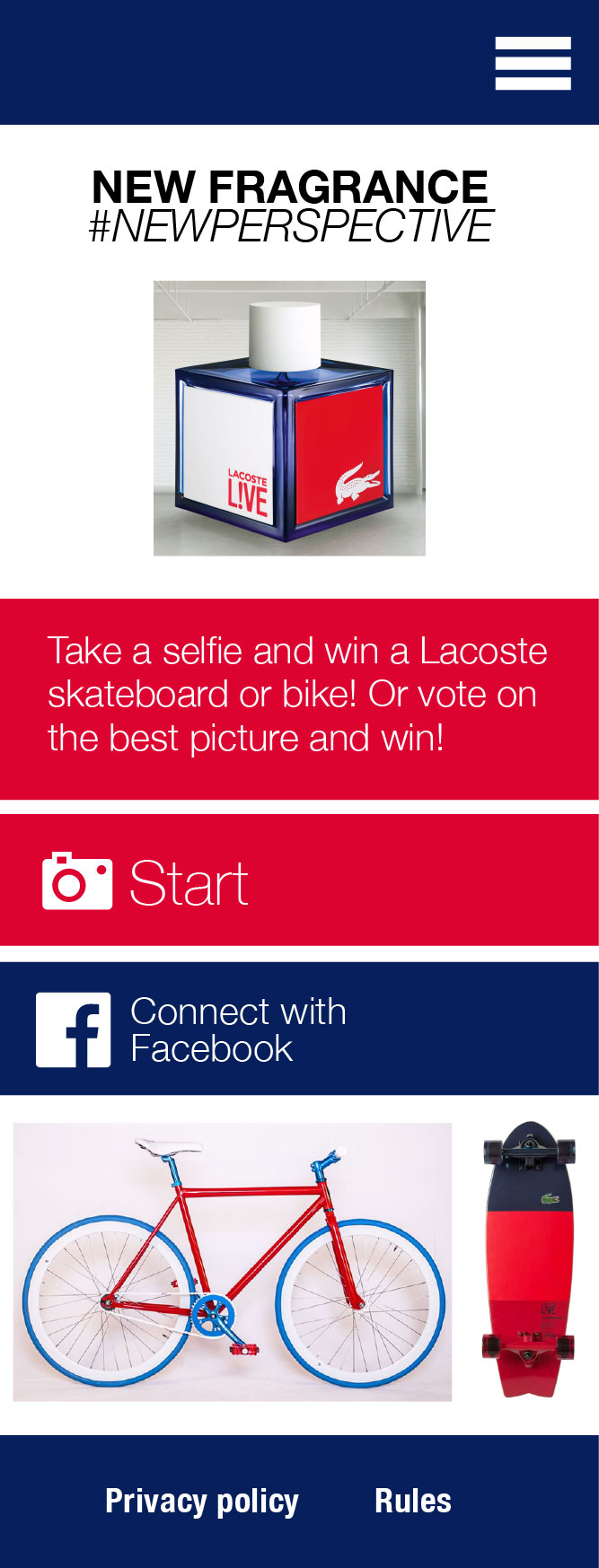599x1568 pixels.
Task: View the contest Rules
Action: pyautogui.click(x=412, y=1501)
